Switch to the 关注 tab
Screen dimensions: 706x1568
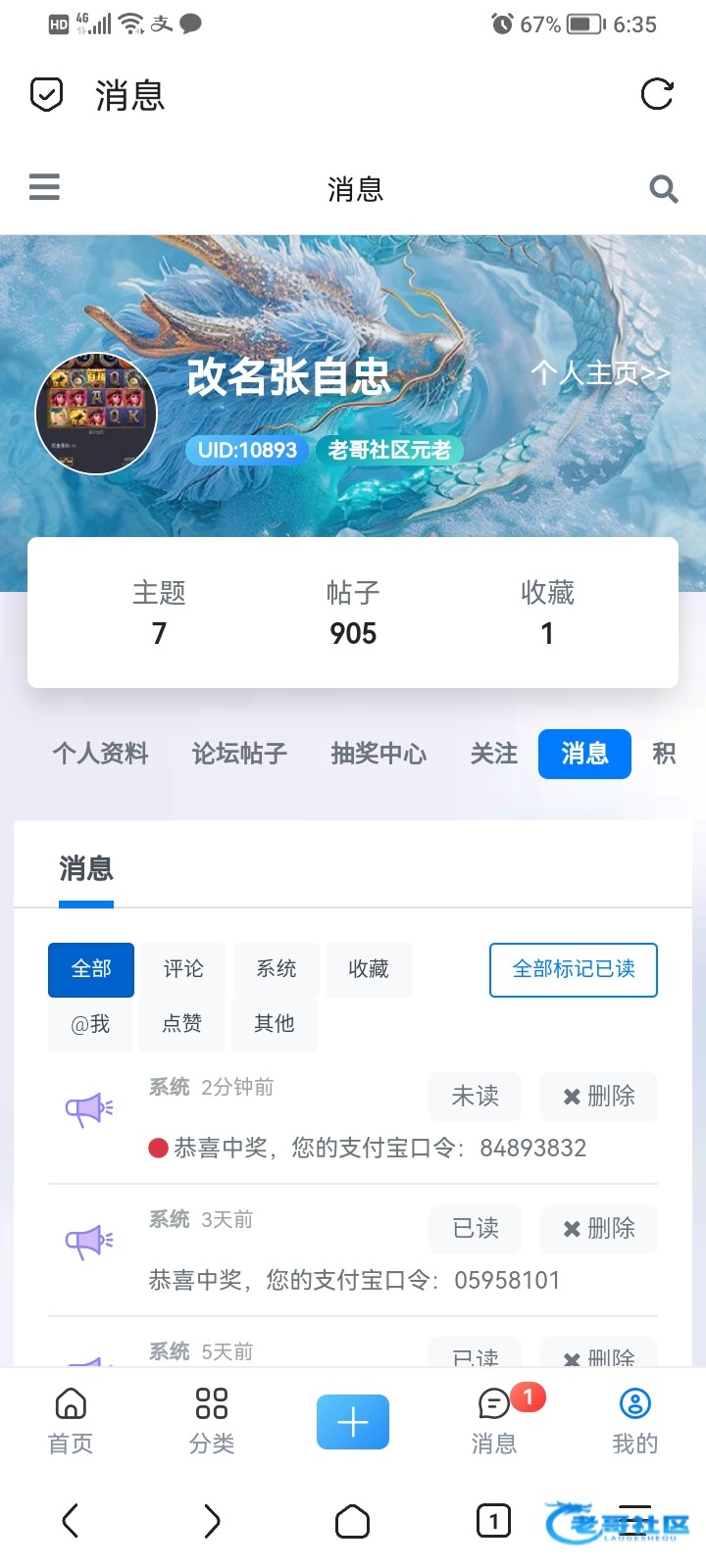[493, 754]
